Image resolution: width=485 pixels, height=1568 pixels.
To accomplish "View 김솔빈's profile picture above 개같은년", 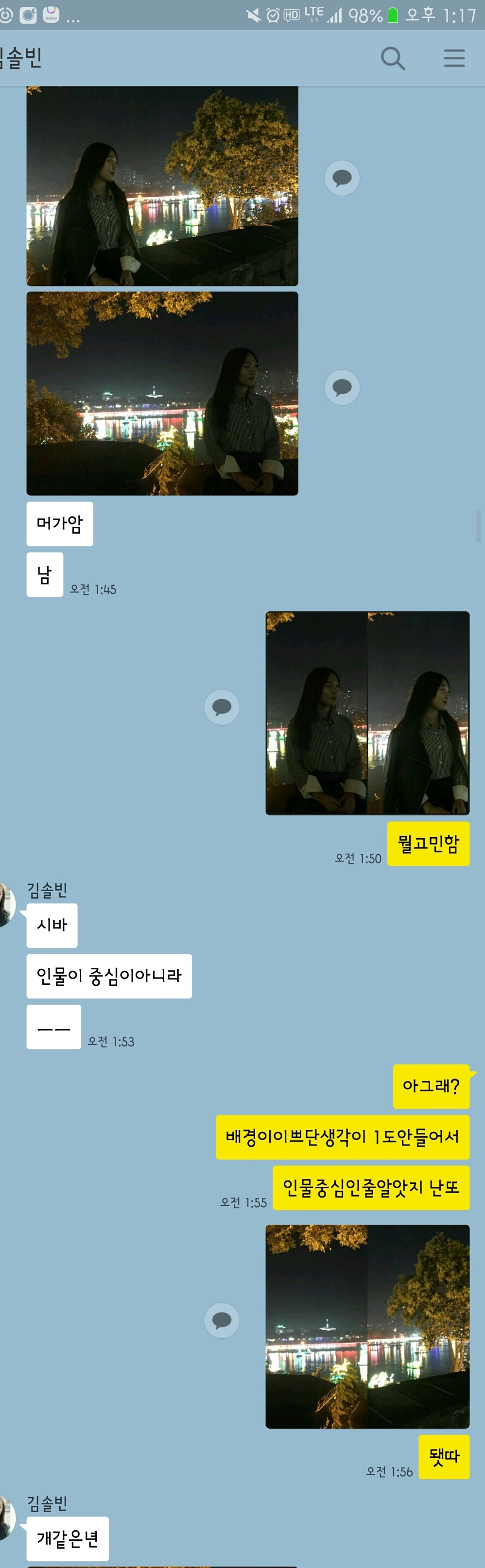I will pos(7,1517).
